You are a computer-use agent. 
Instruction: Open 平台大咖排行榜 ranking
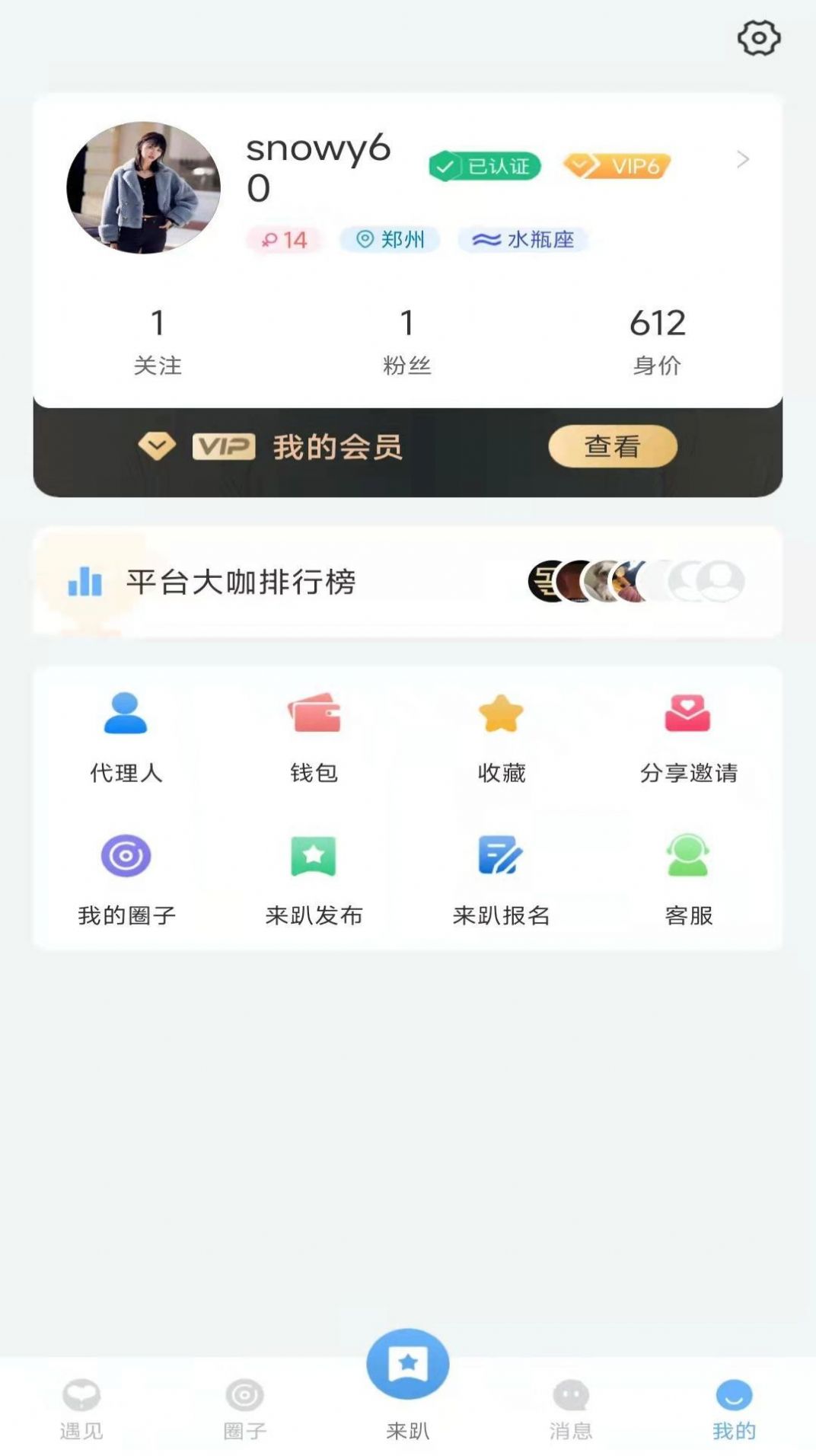241,582
